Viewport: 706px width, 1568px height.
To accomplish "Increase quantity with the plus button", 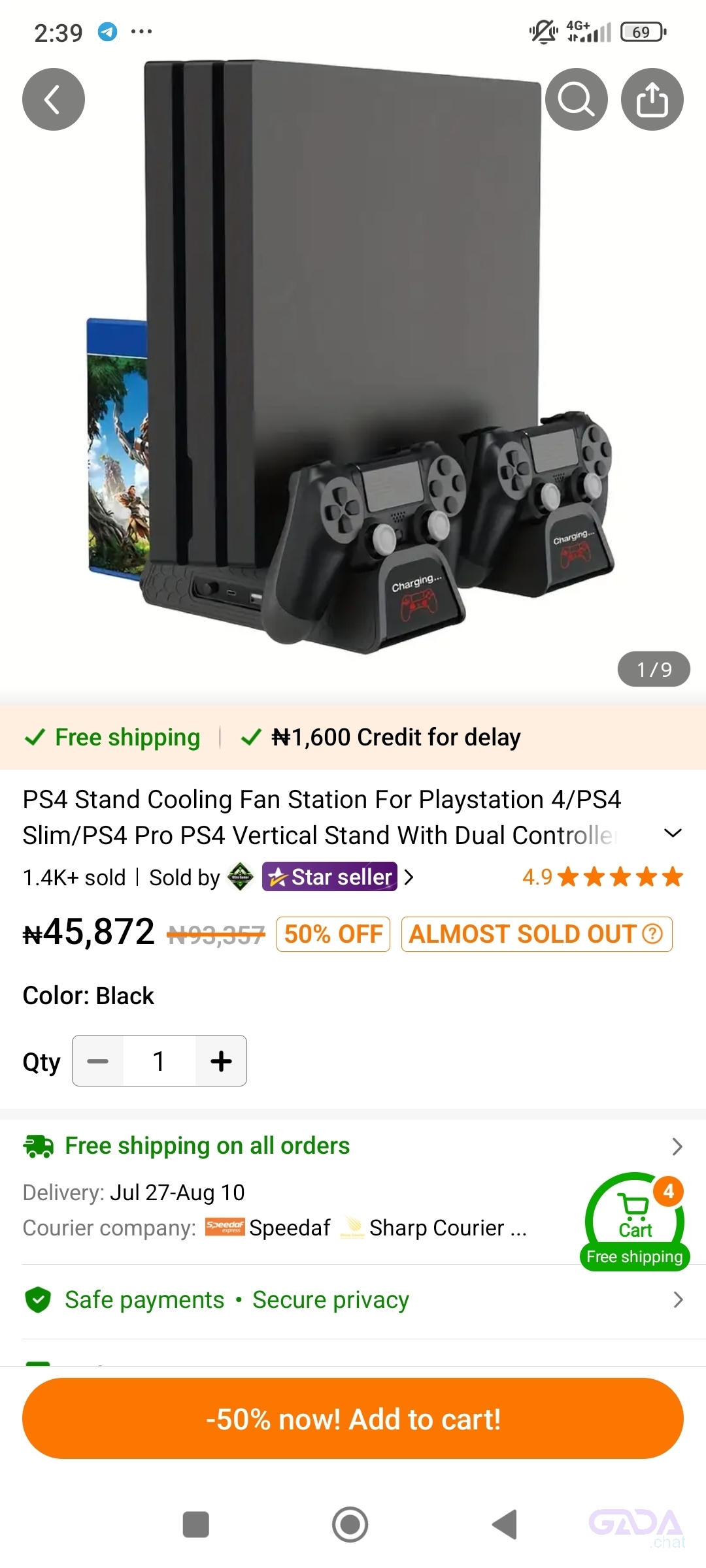I will (x=221, y=1061).
